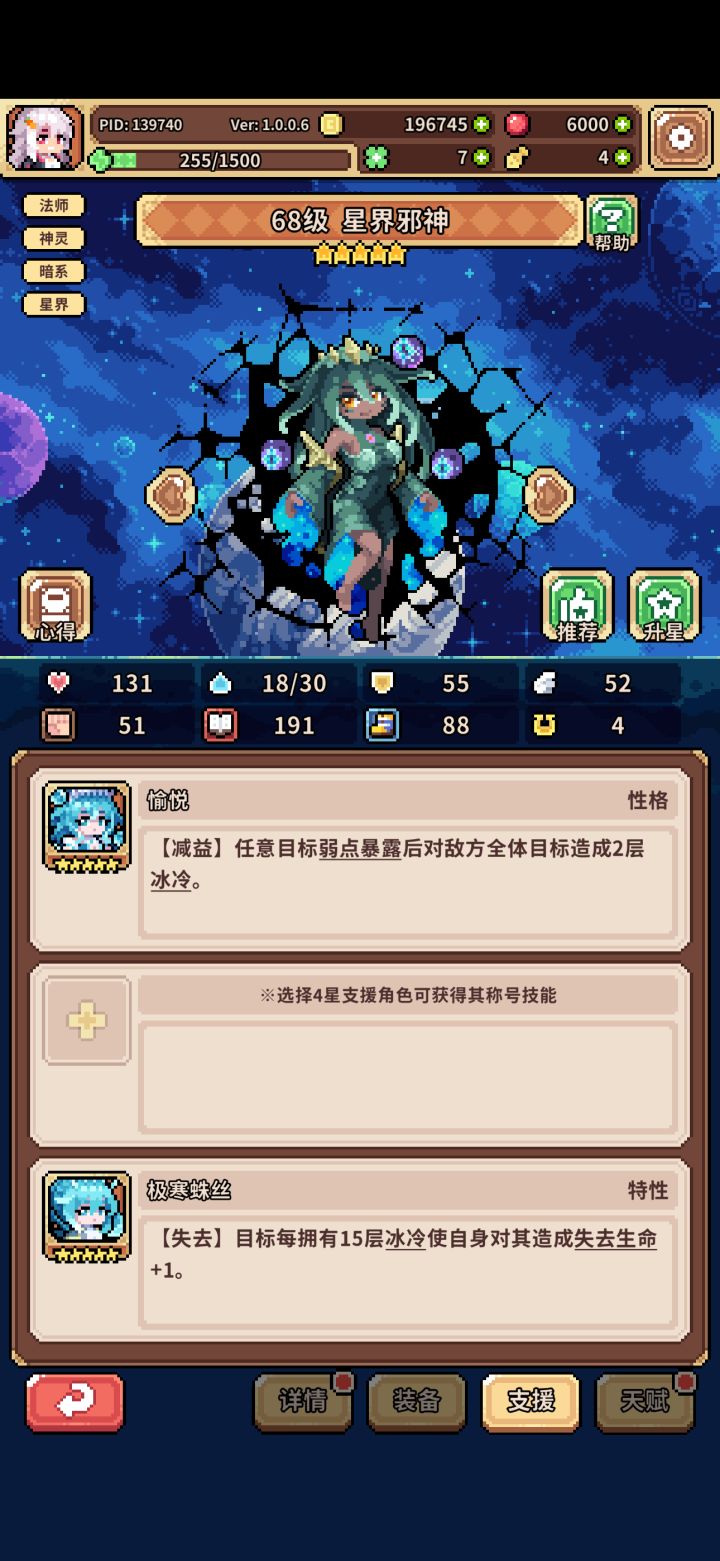Click the player avatar portrait
720x1561 pixels.
[44, 137]
